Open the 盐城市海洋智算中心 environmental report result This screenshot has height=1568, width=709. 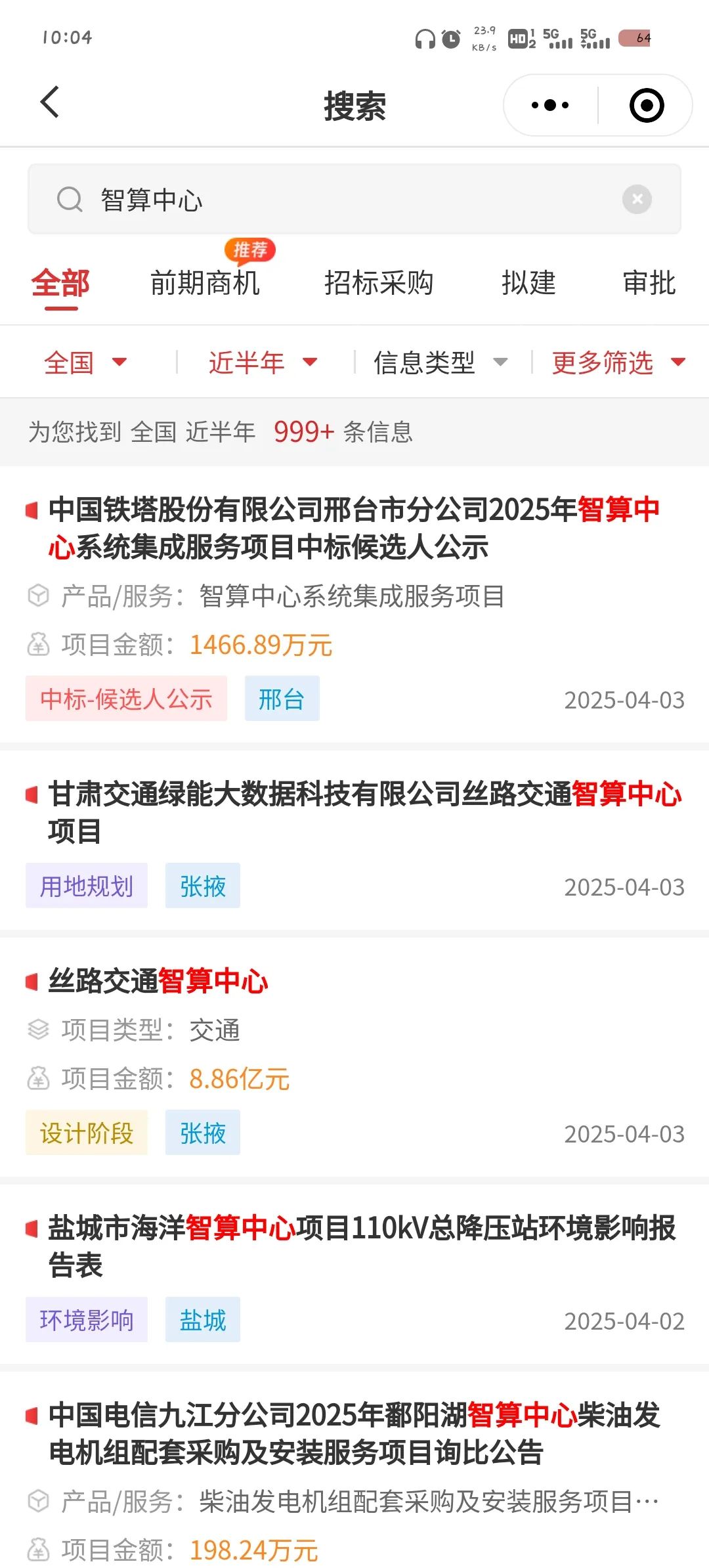(354, 1275)
